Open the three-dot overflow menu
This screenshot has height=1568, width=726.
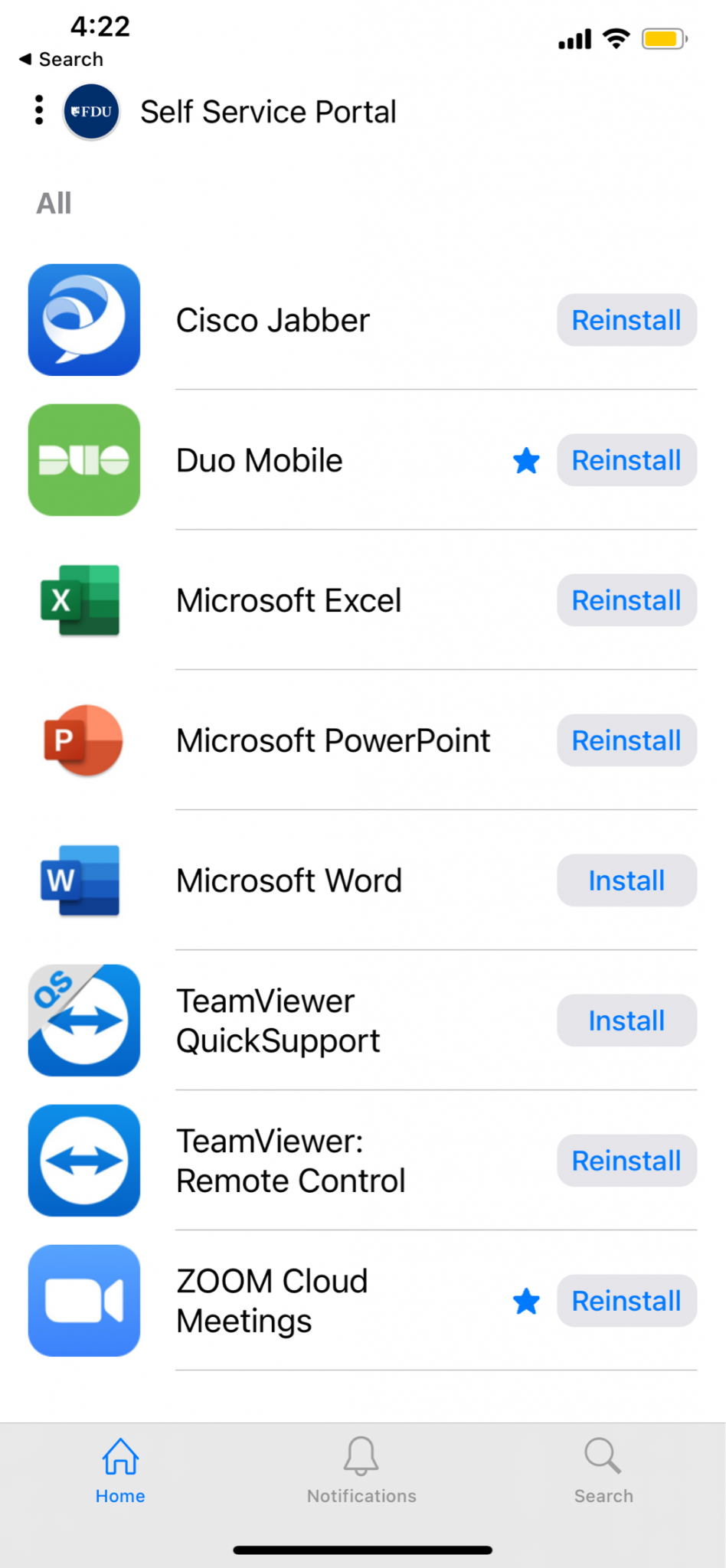(x=39, y=111)
